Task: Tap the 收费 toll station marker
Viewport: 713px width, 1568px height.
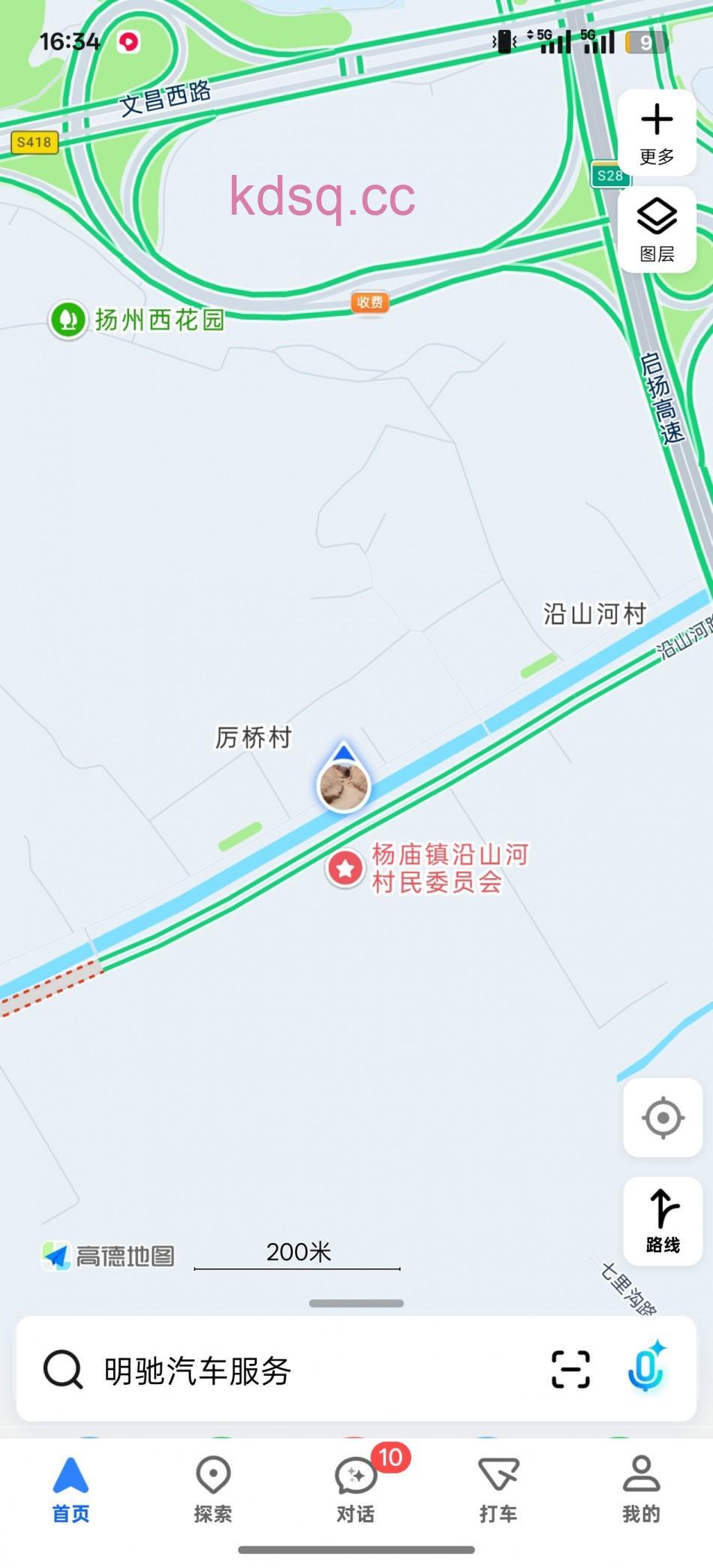Action: [x=369, y=302]
